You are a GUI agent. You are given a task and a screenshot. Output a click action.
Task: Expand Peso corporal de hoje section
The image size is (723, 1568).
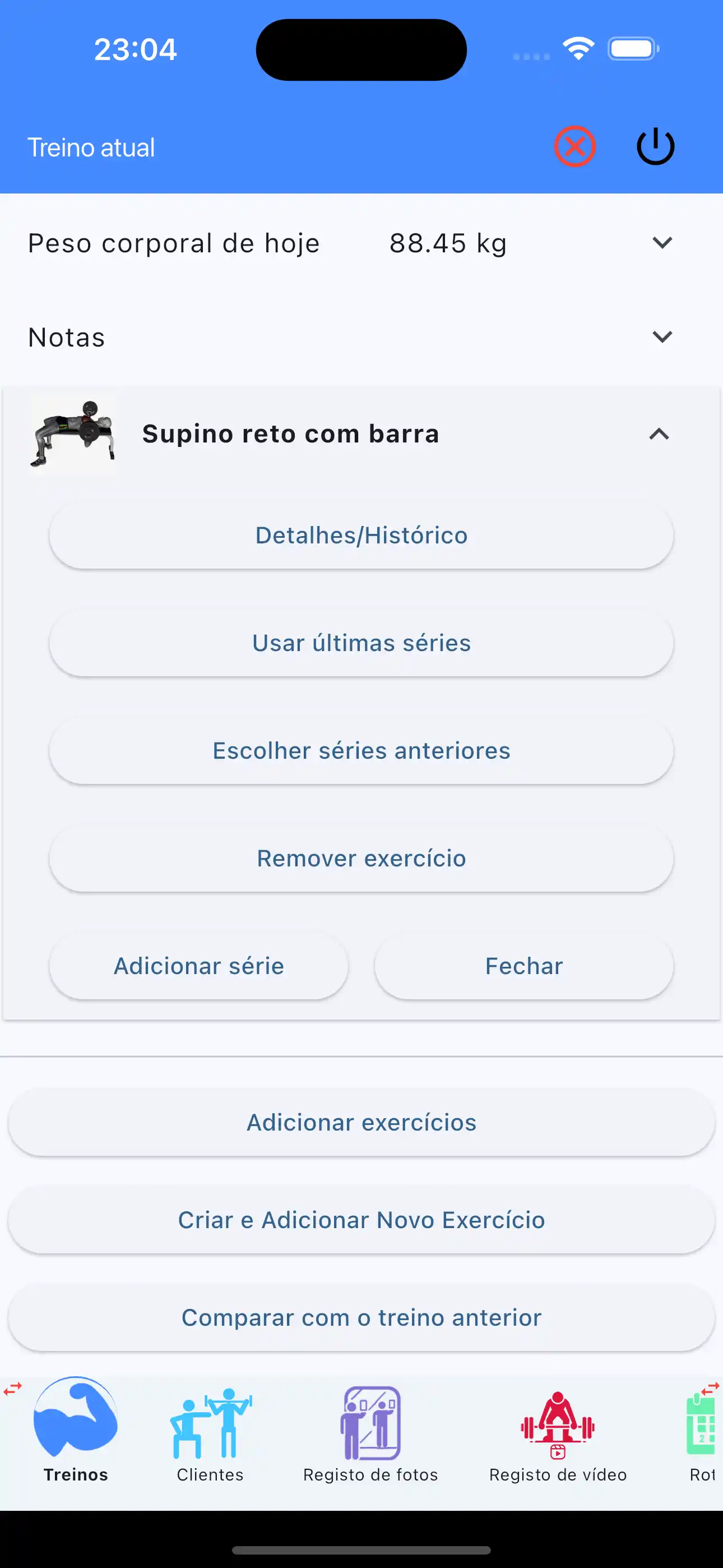661,243
